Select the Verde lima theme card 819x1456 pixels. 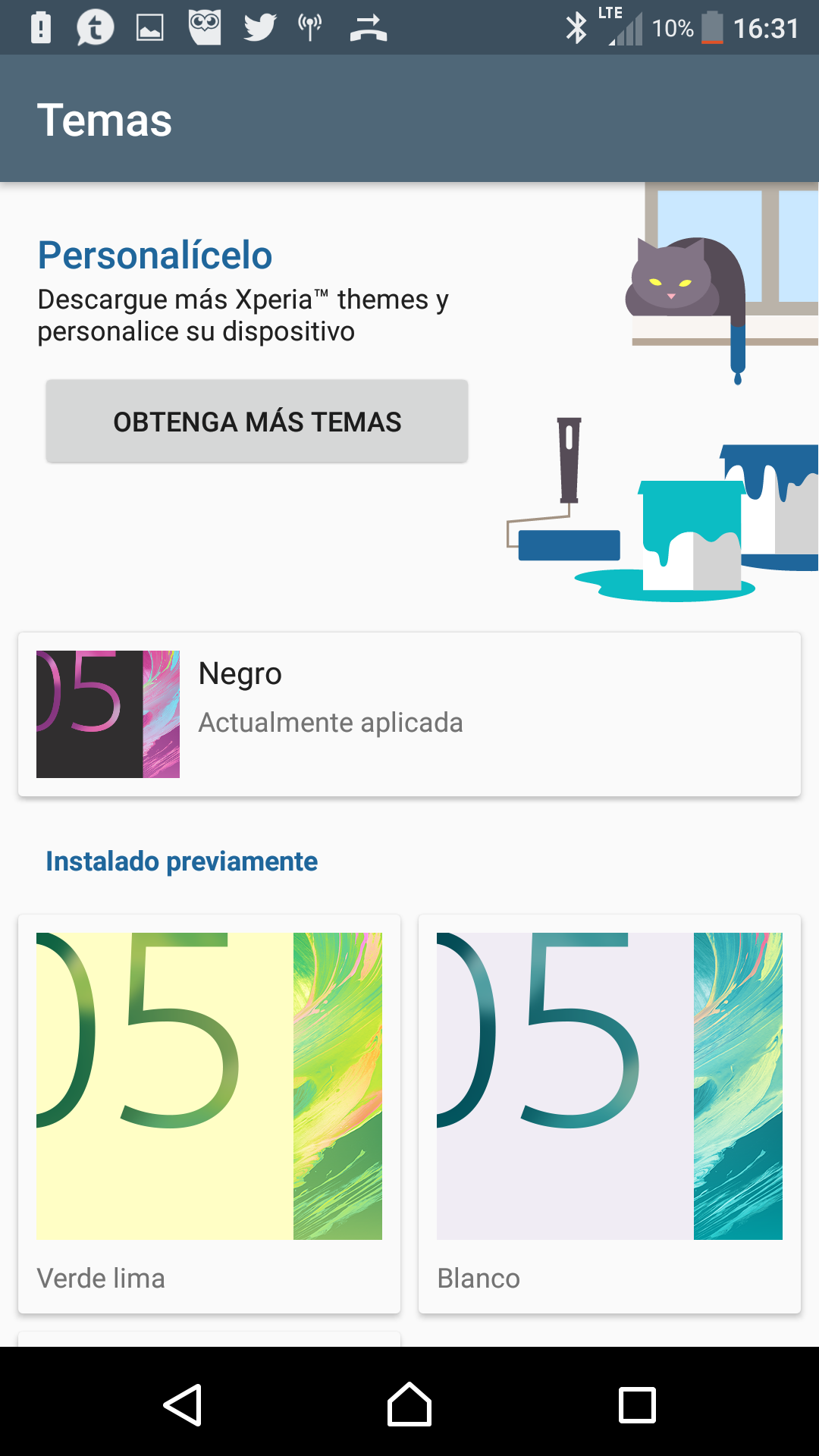click(x=209, y=1113)
